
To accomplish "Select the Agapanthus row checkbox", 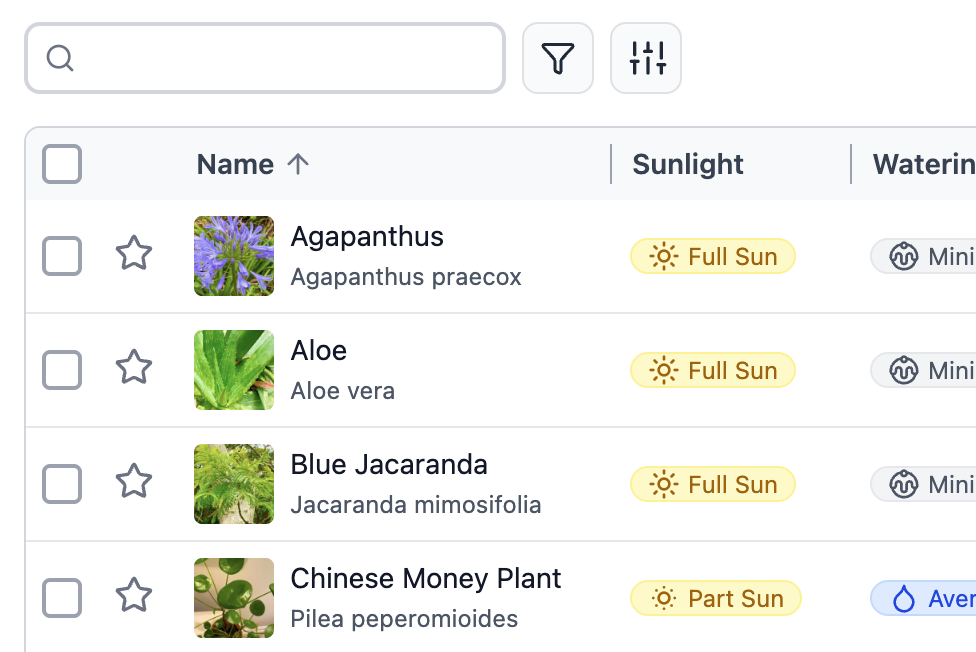I will 62,256.
